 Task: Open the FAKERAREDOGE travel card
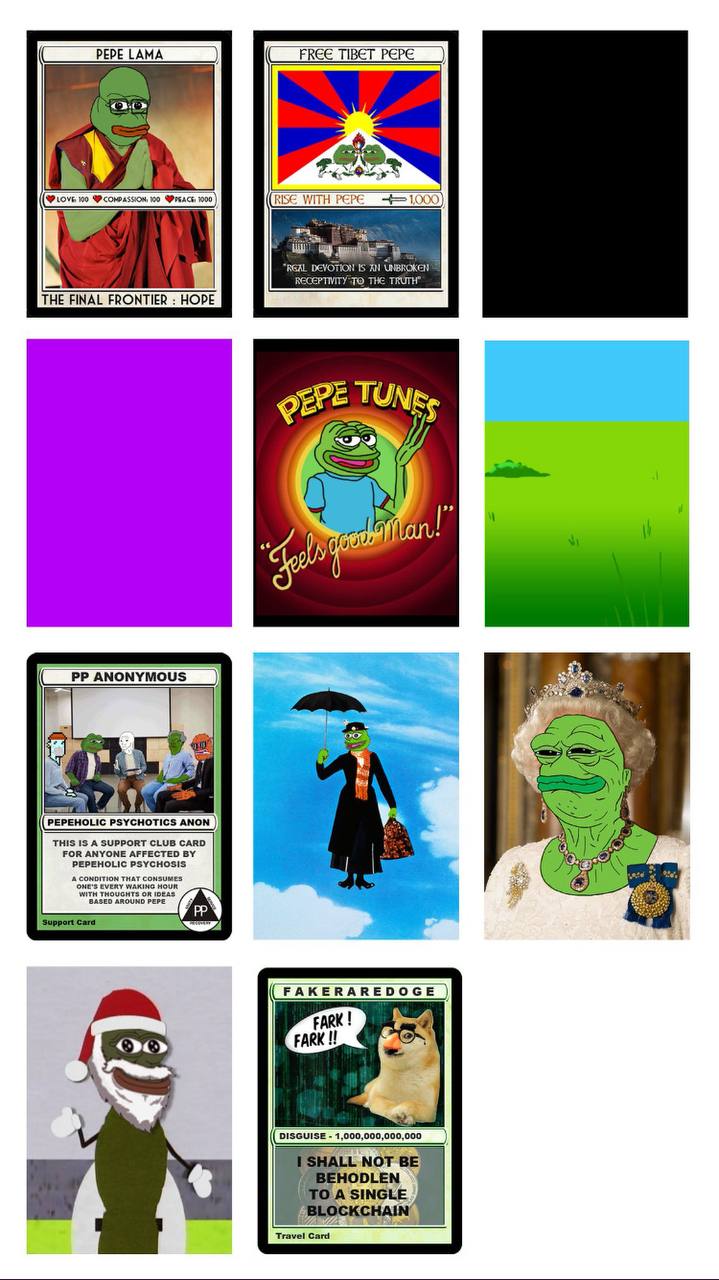point(360,1110)
